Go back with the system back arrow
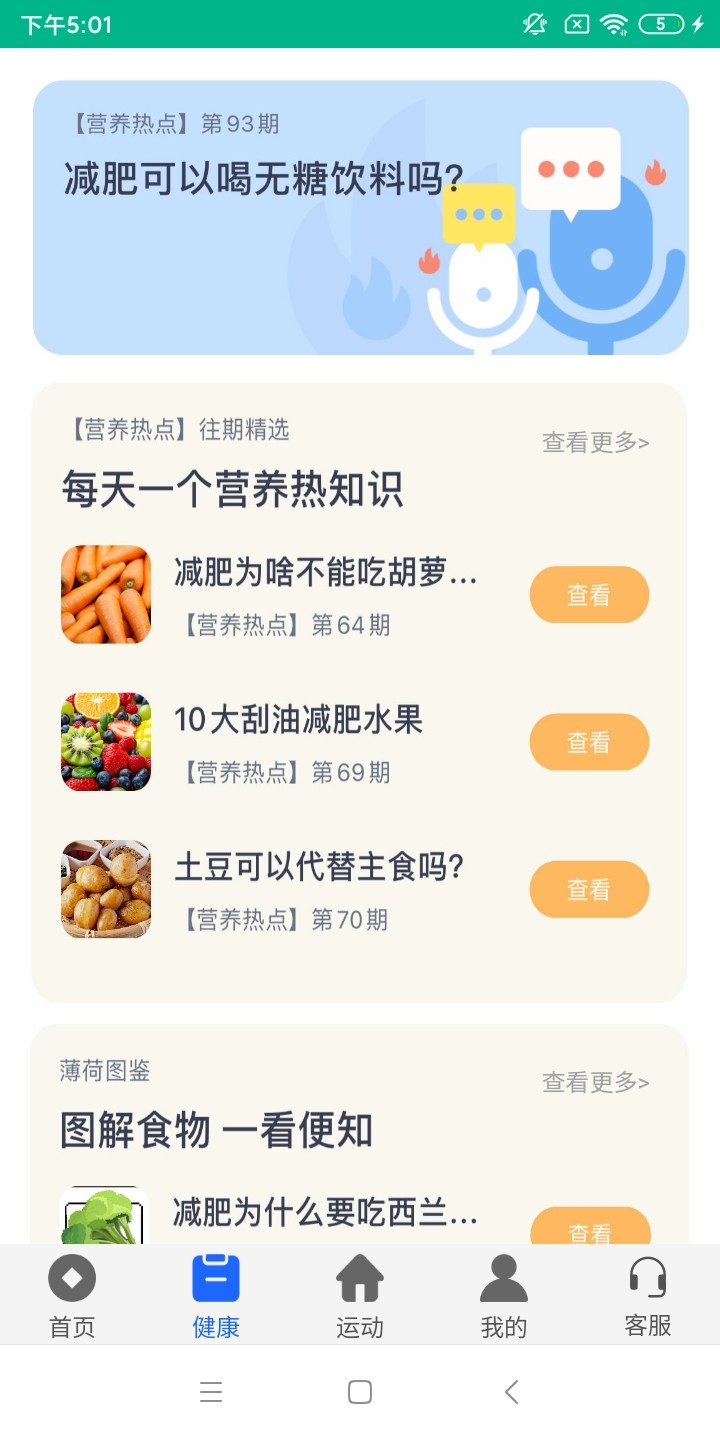This screenshot has height=1440, width=720. [x=511, y=1392]
